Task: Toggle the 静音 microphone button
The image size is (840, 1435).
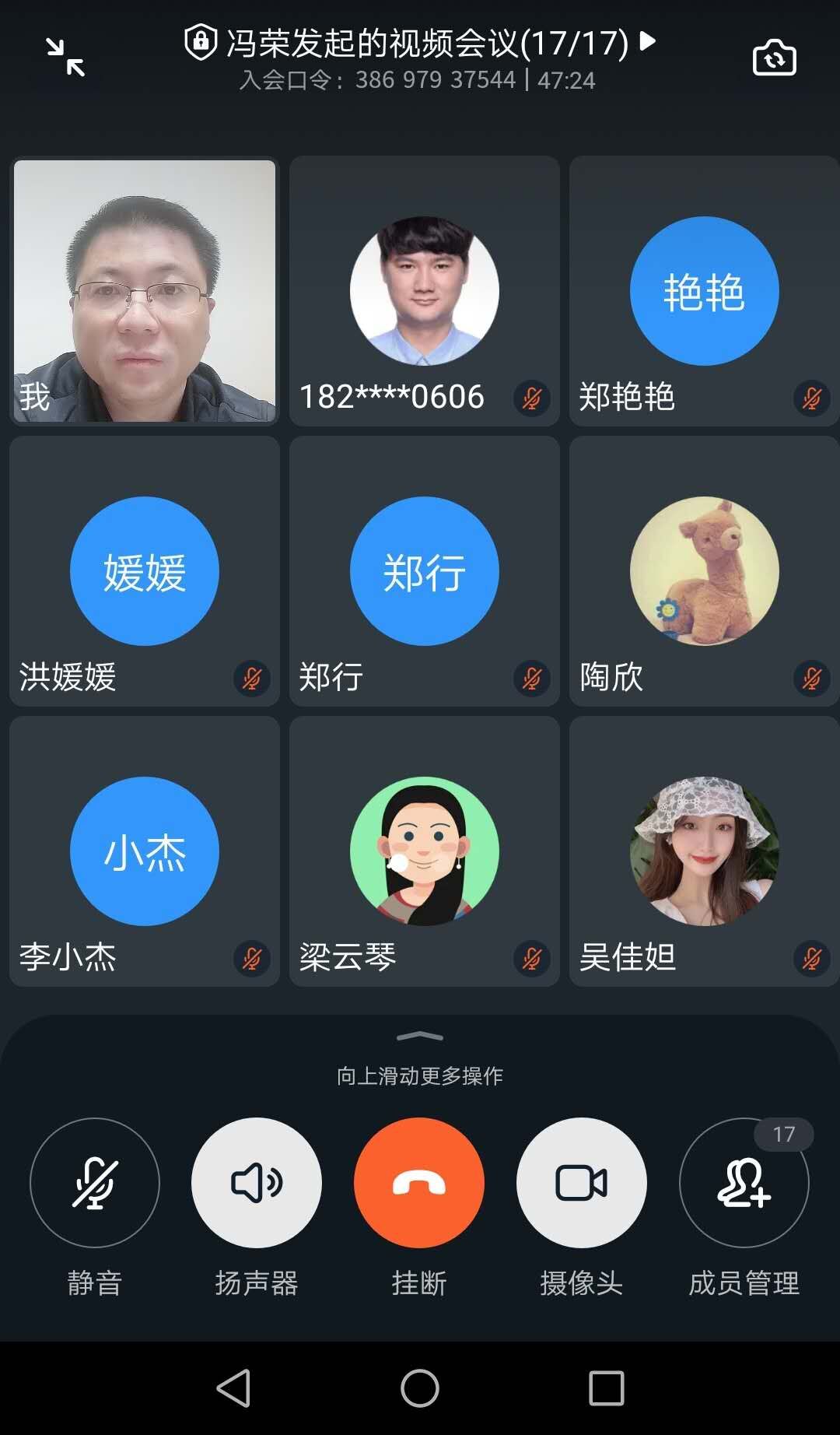Action: tap(95, 1183)
